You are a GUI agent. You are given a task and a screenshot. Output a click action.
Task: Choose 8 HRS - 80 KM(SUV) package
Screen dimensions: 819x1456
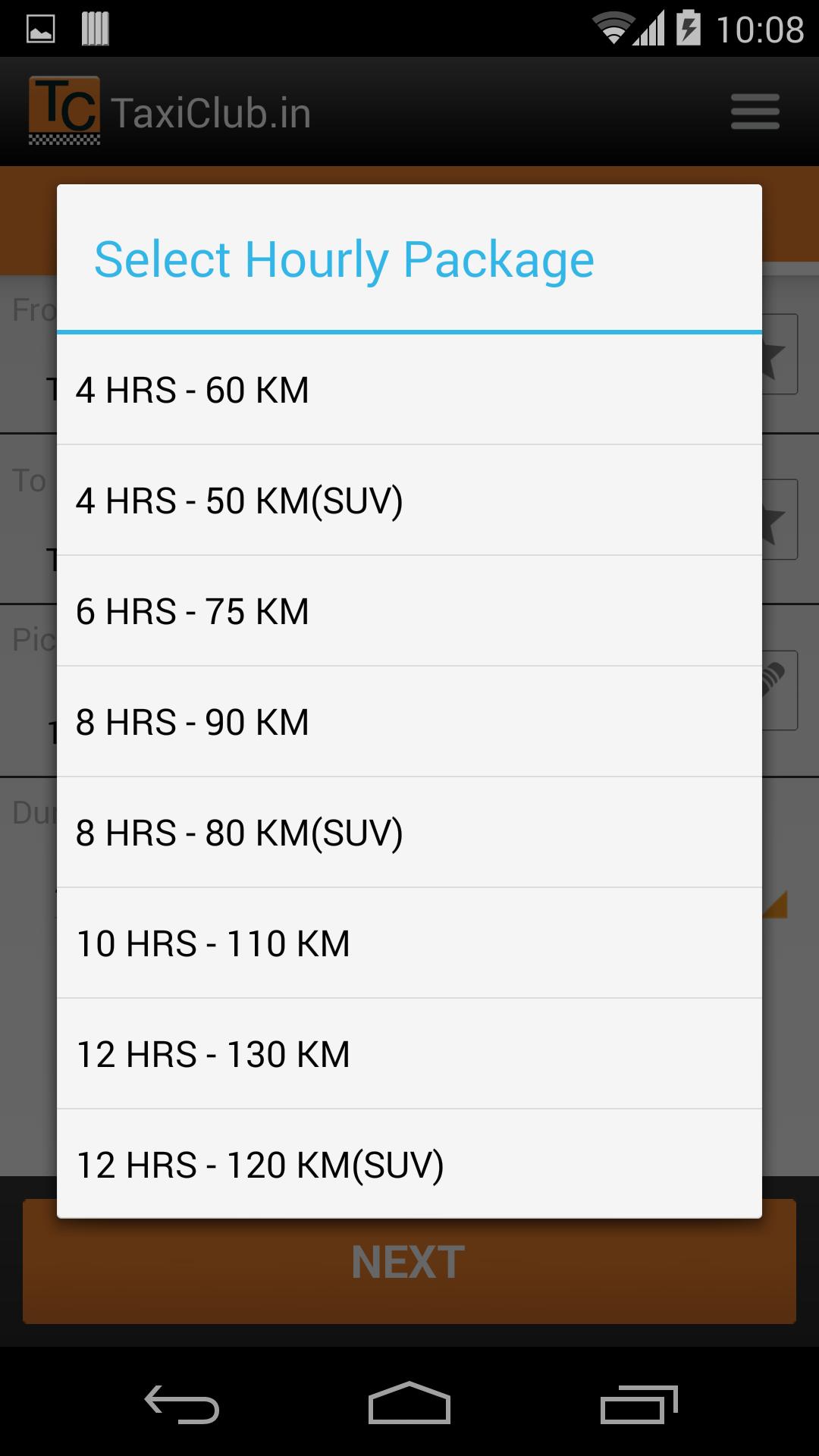[x=409, y=833]
